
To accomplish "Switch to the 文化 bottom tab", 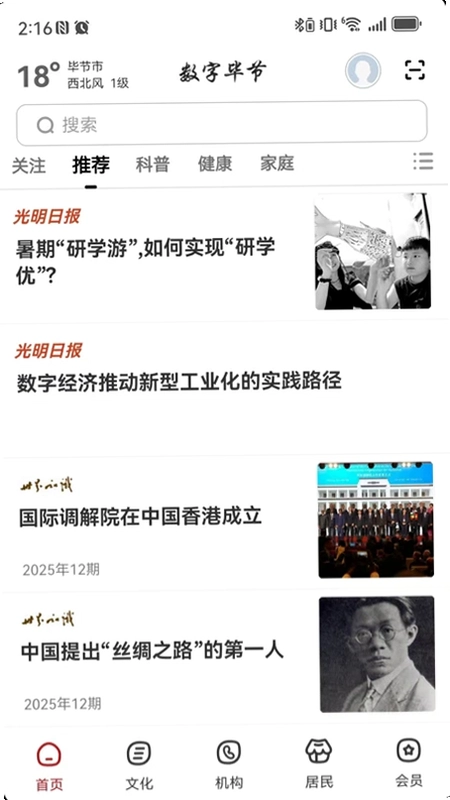I will [139, 765].
